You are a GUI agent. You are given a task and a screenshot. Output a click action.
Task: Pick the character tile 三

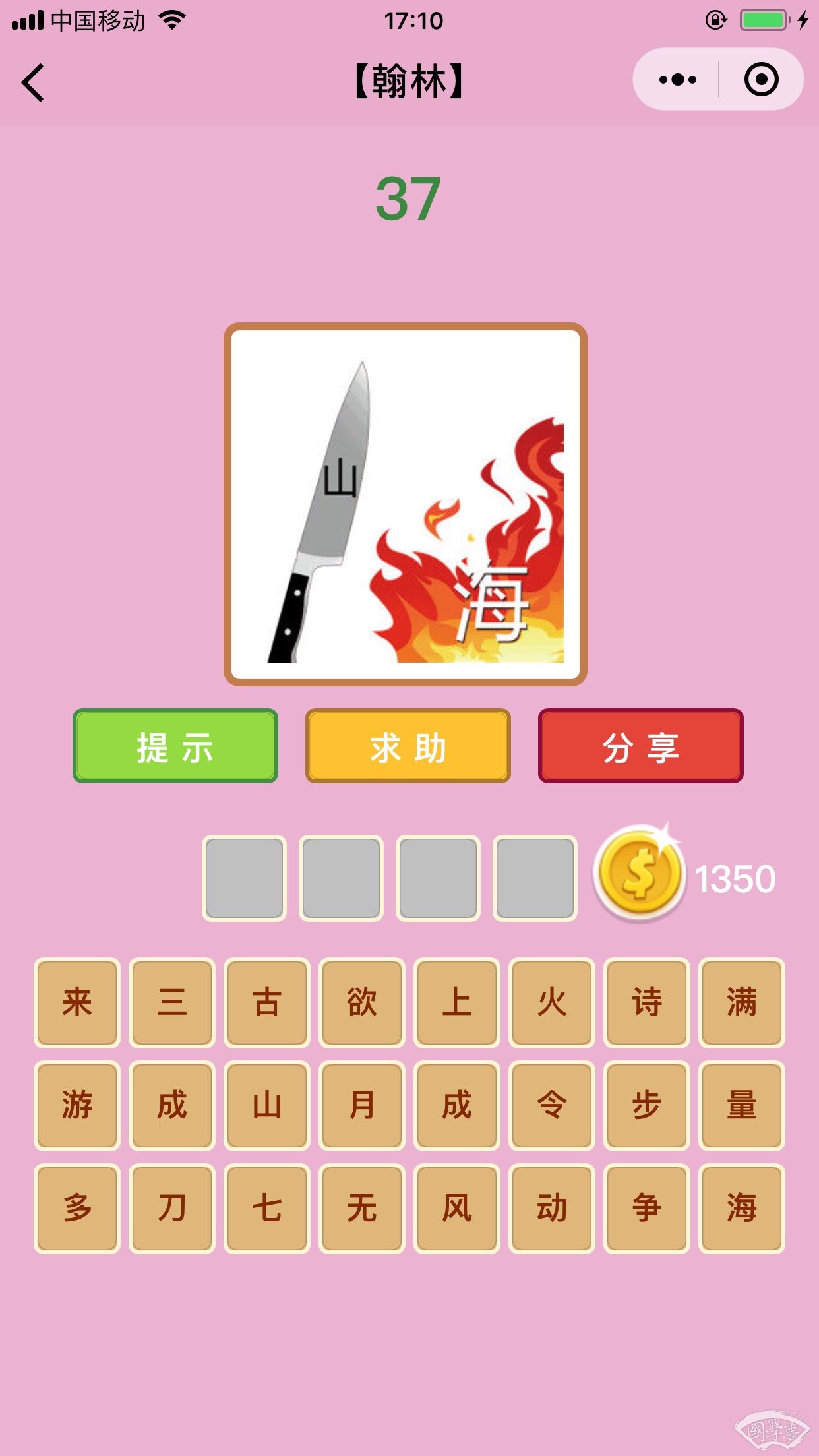pos(172,1002)
